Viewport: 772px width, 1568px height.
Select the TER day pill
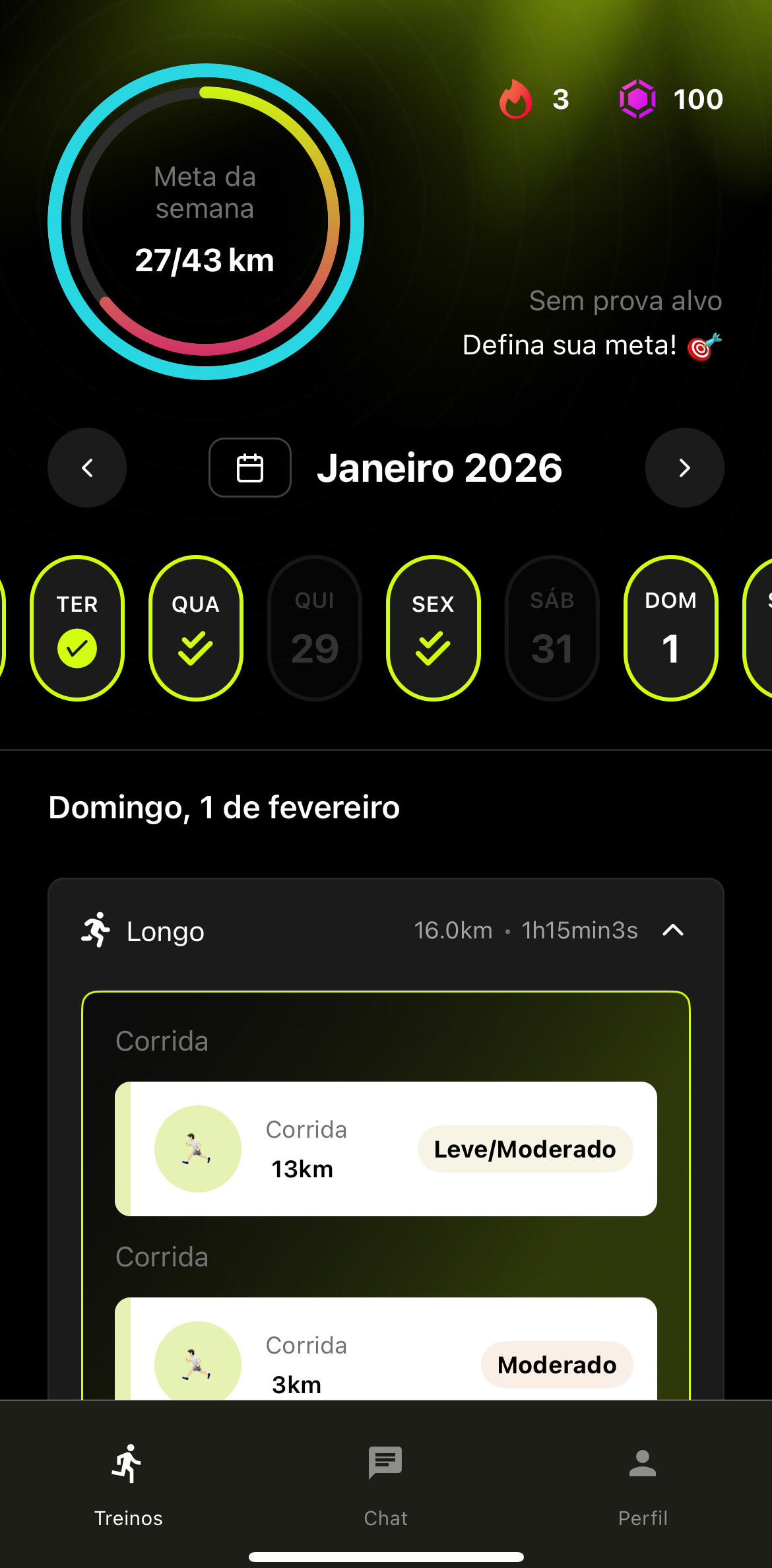coord(77,628)
